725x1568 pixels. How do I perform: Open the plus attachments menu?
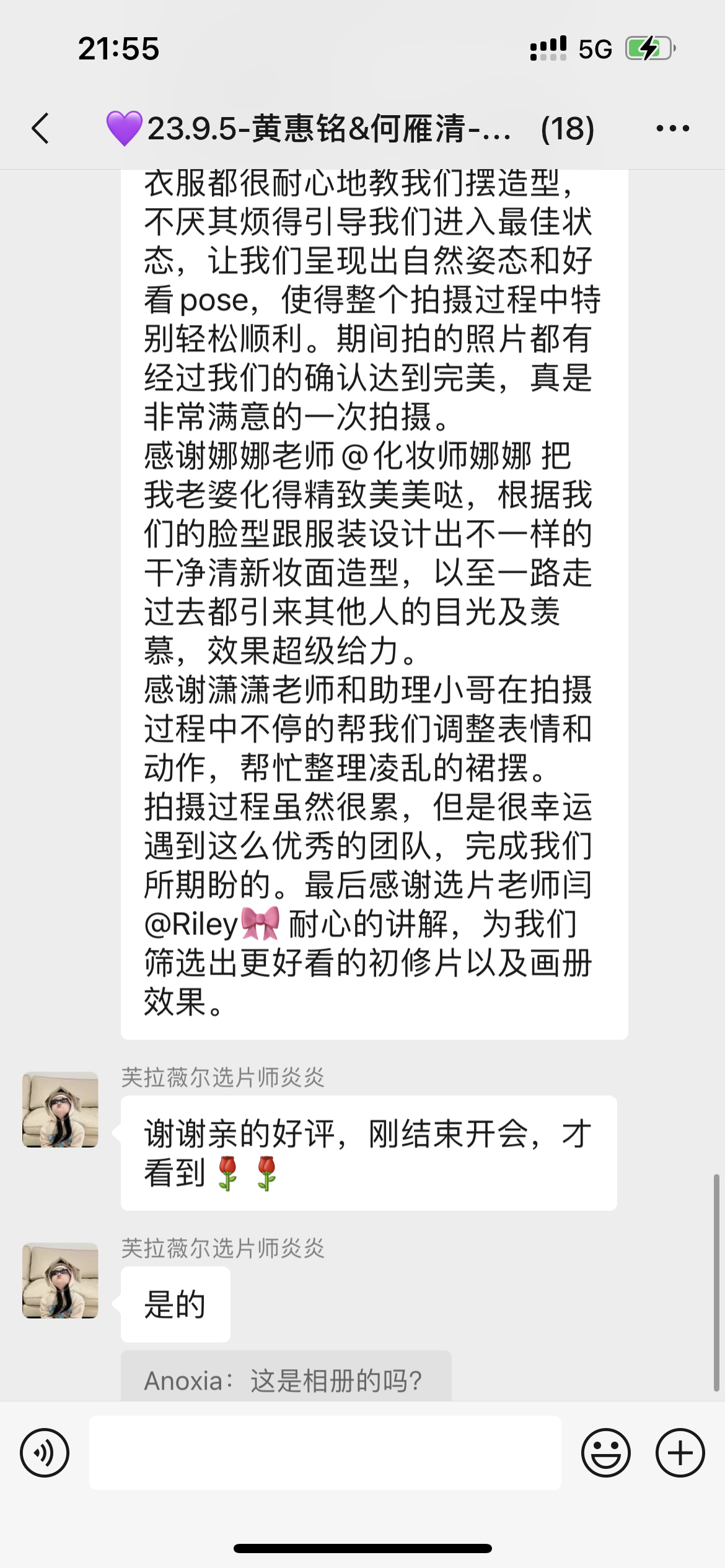tap(680, 1453)
